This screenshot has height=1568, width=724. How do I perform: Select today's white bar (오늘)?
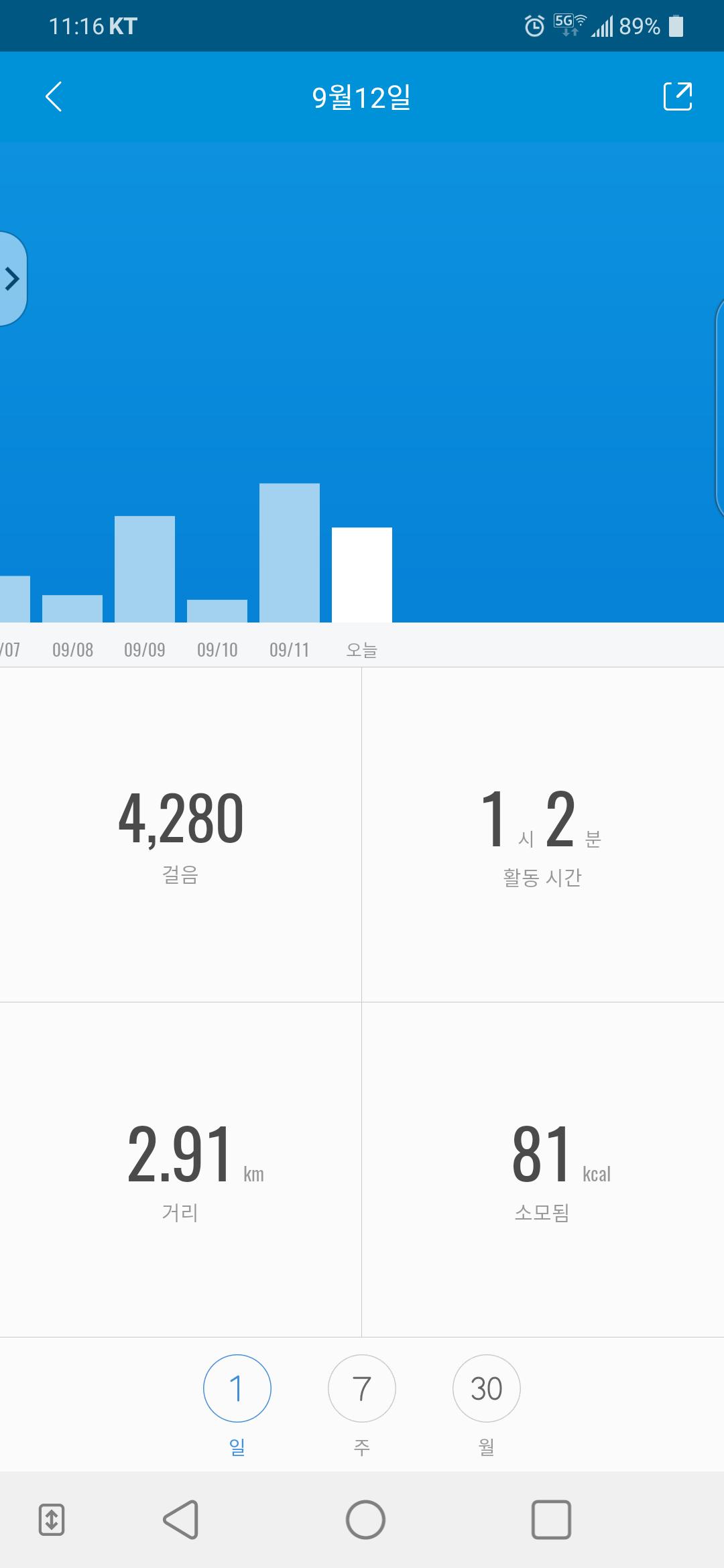pyautogui.click(x=362, y=575)
